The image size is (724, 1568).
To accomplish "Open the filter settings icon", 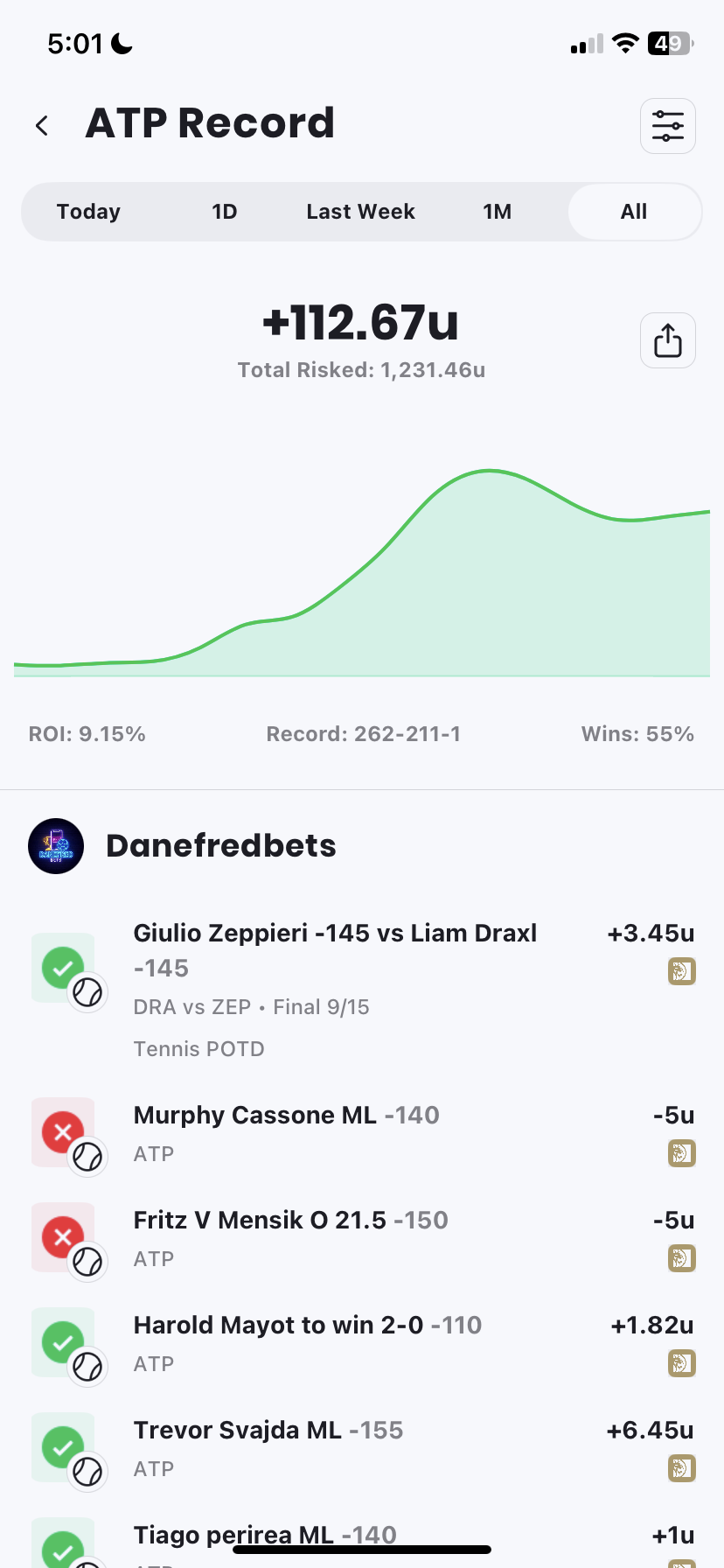I will (x=667, y=126).
